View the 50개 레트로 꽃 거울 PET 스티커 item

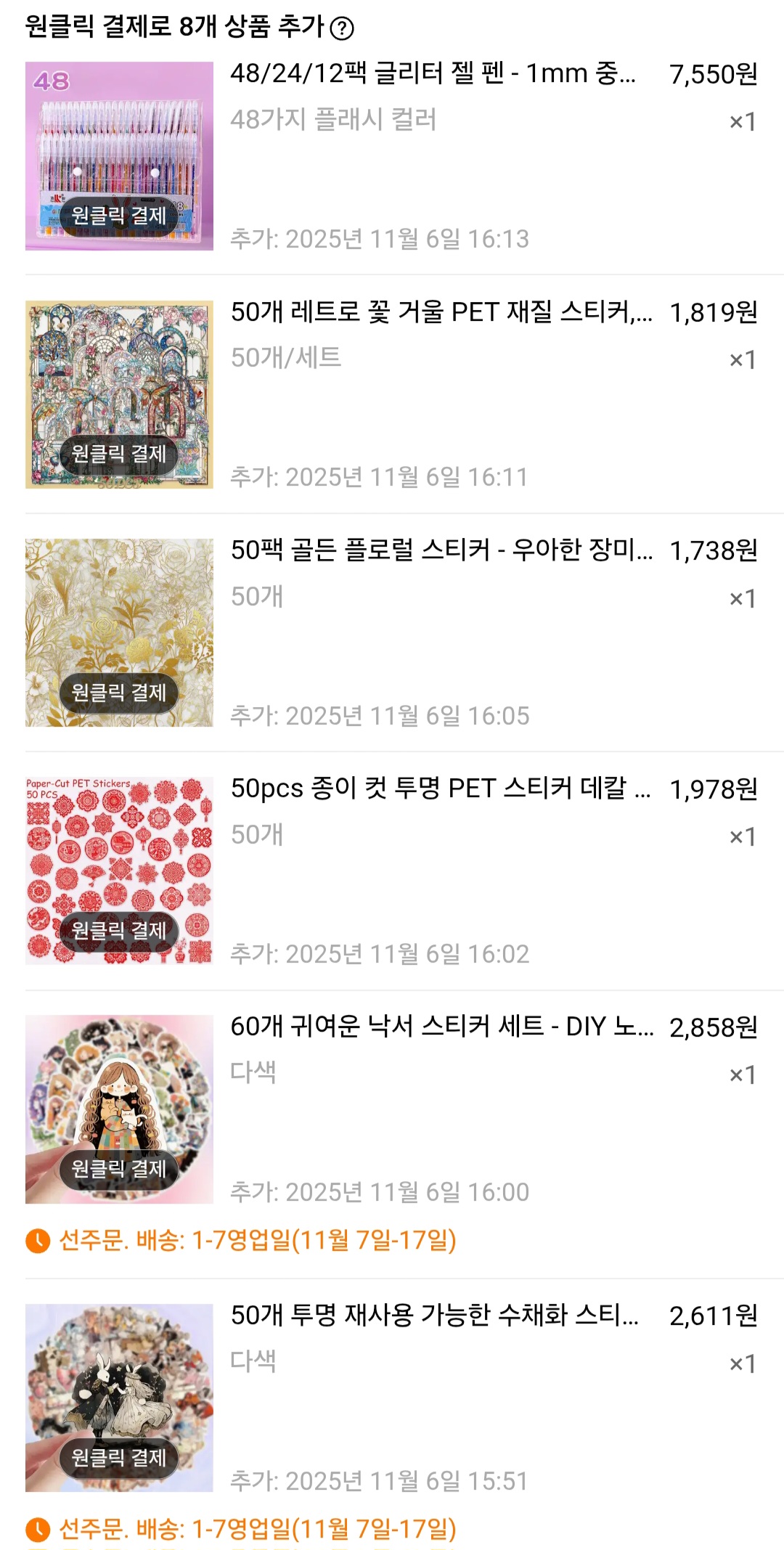point(441,312)
